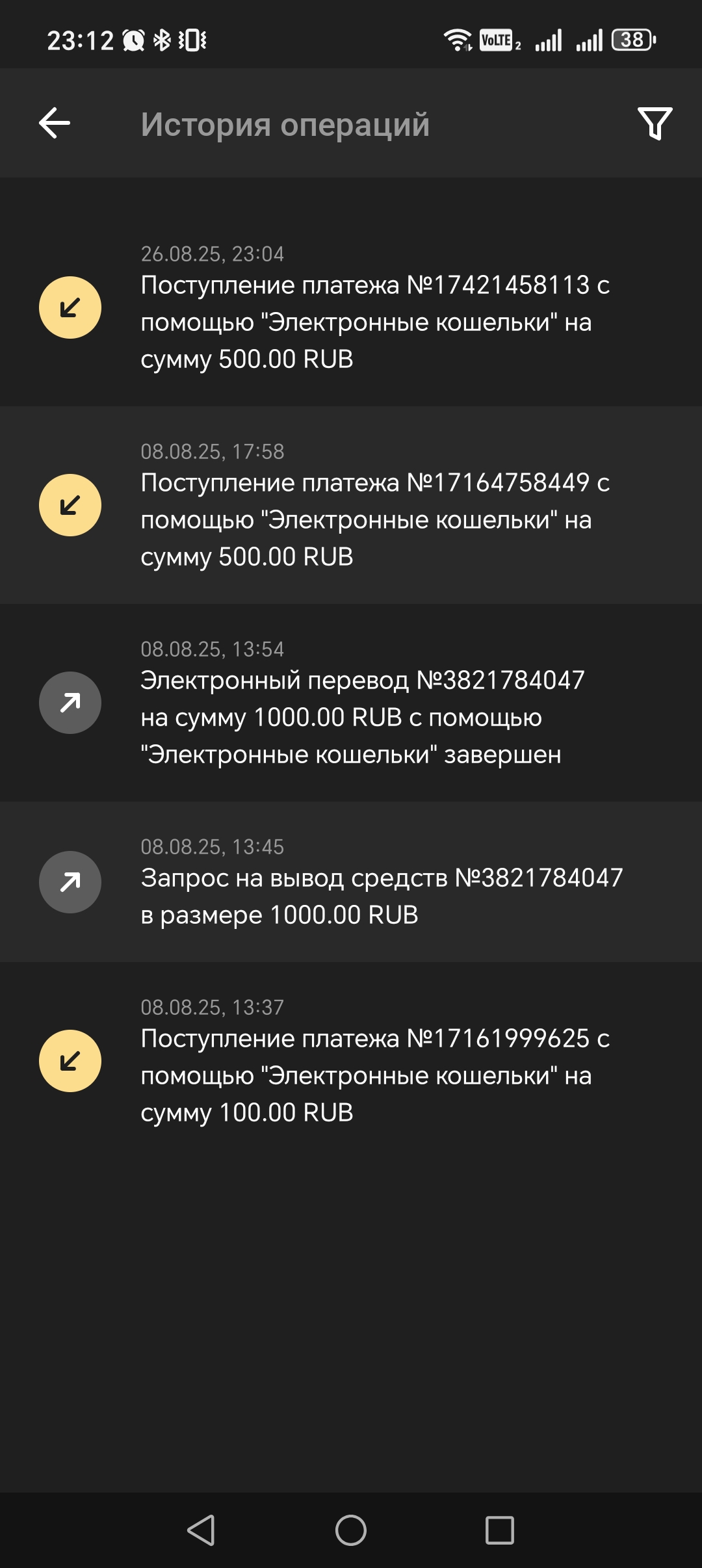Go back from operations history

coord(55,124)
